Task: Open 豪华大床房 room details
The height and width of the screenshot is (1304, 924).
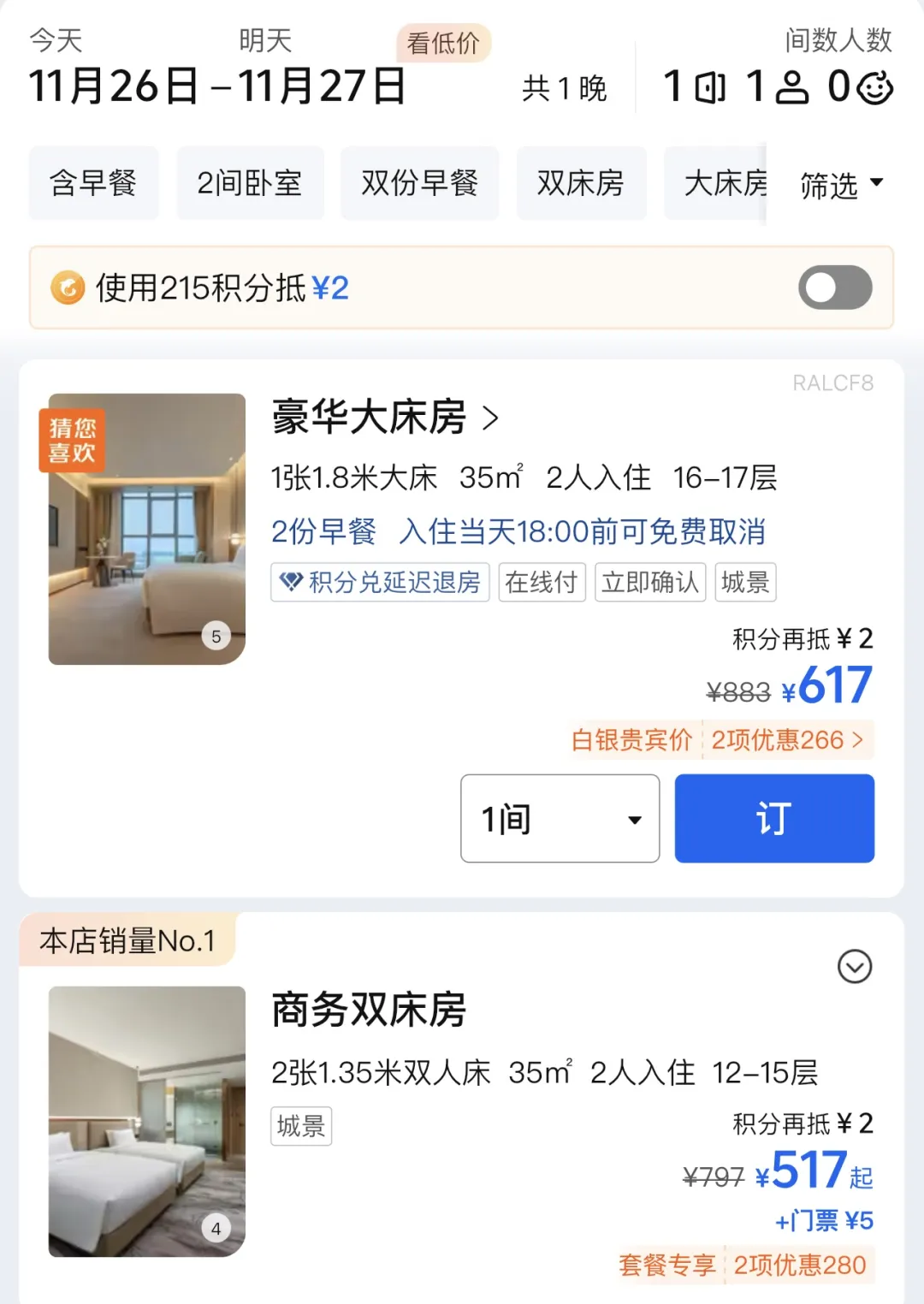Action: click(x=385, y=418)
